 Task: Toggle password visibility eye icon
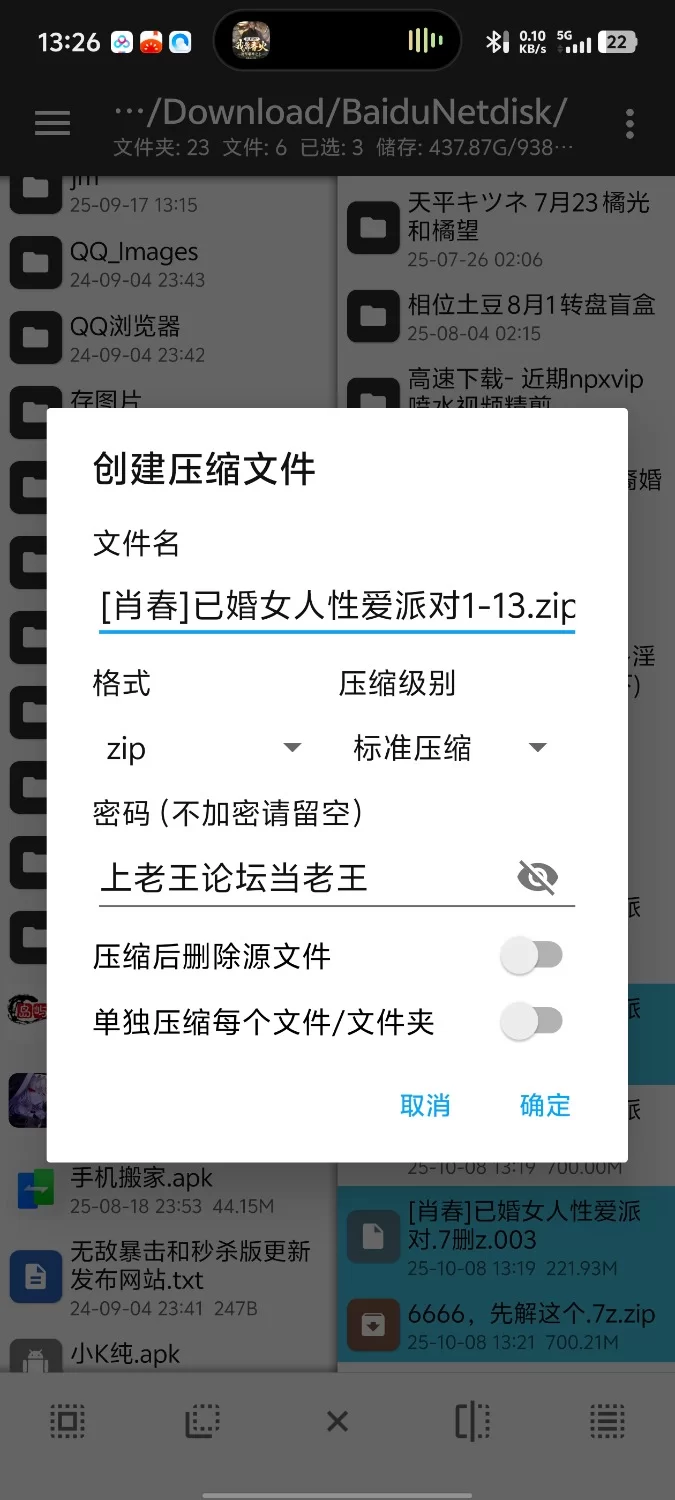537,878
